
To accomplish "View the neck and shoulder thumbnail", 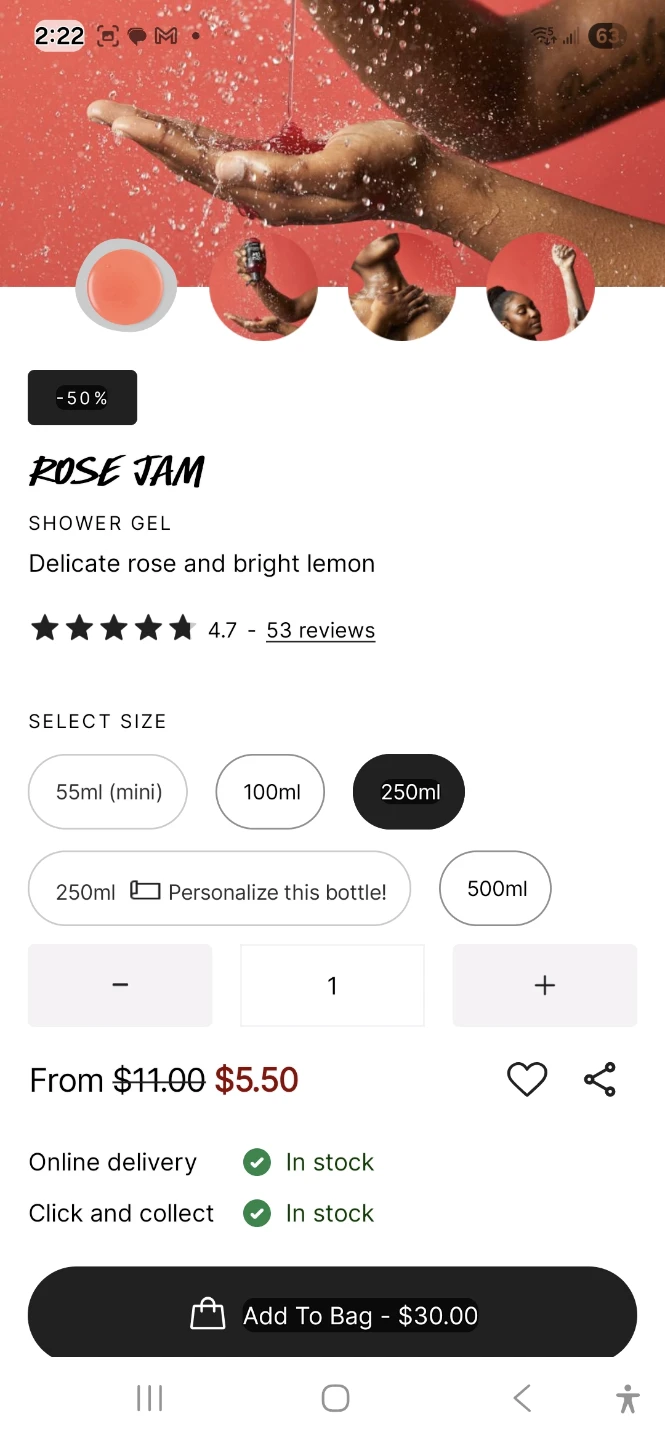I will pos(402,287).
